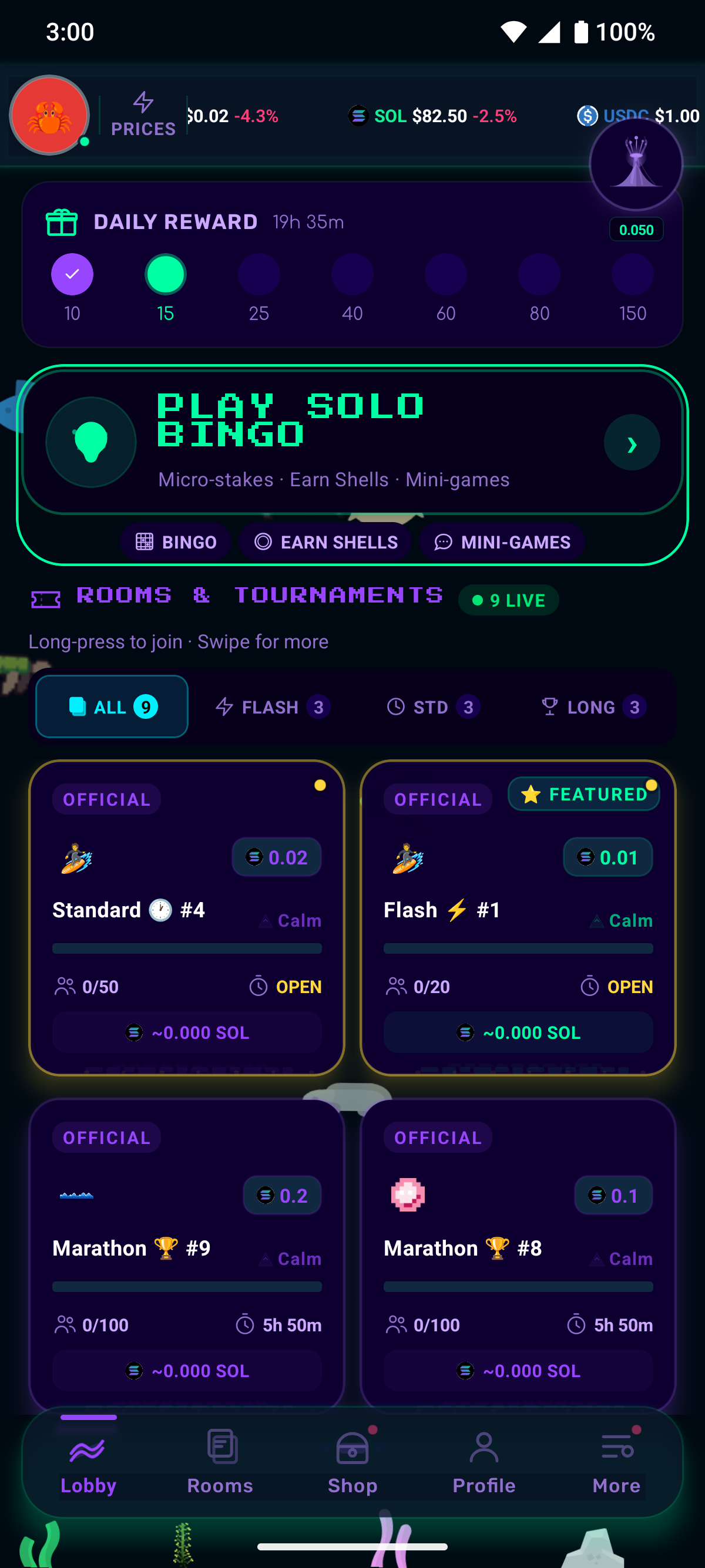Open the crab avatar profile picture

(x=49, y=115)
